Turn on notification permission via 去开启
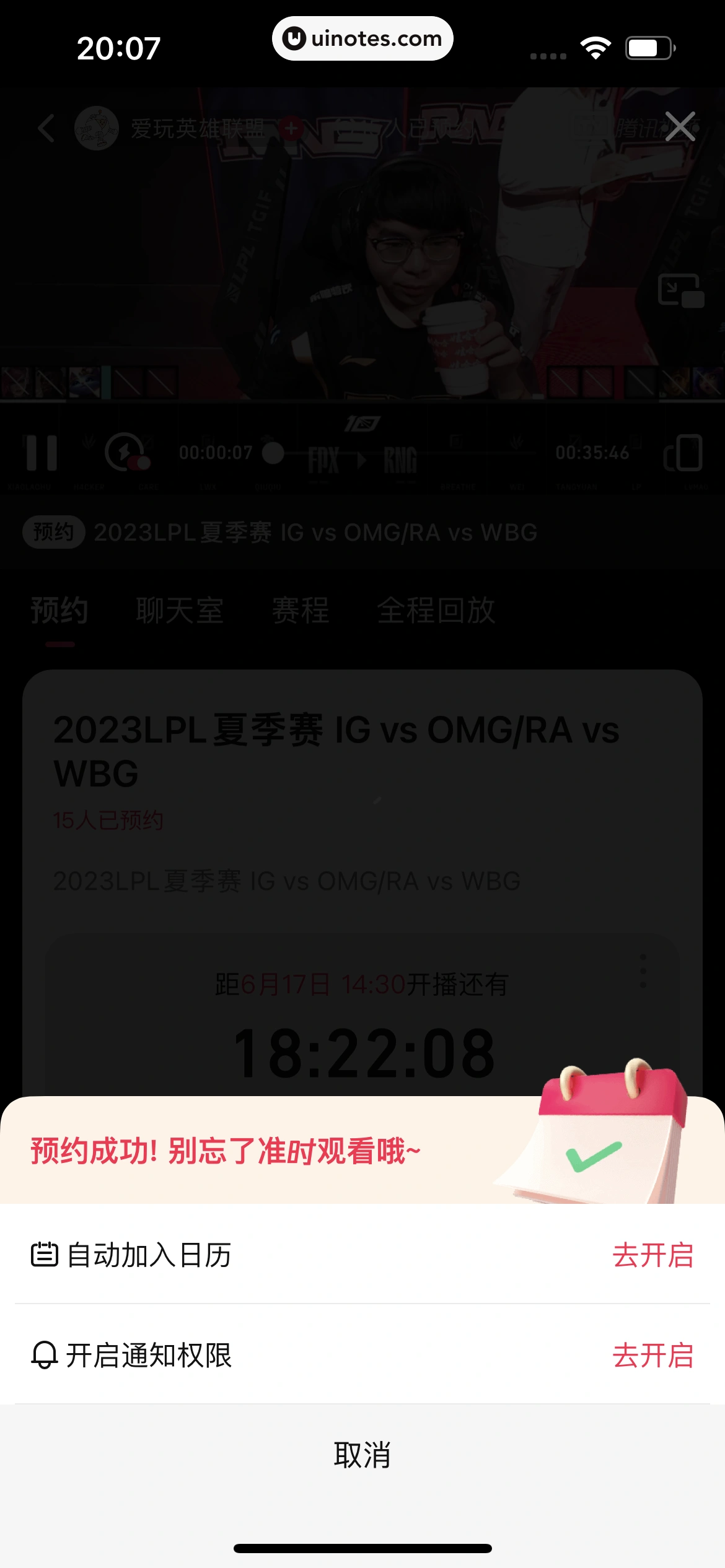Viewport: 725px width, 1568px height. (x=652, y=1356)
